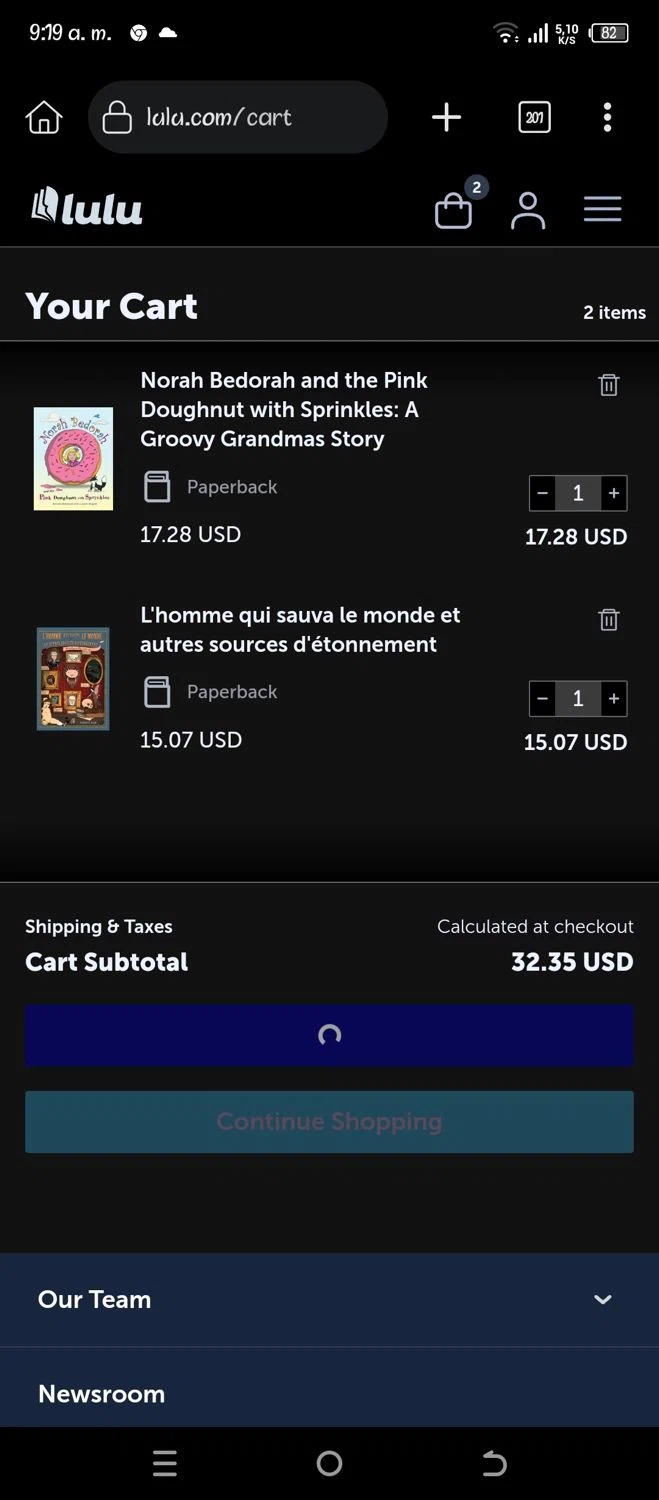Increase quantity of Norah Bedorah book
This screenshot has width=659, height=1500.
tap(613, 493)
